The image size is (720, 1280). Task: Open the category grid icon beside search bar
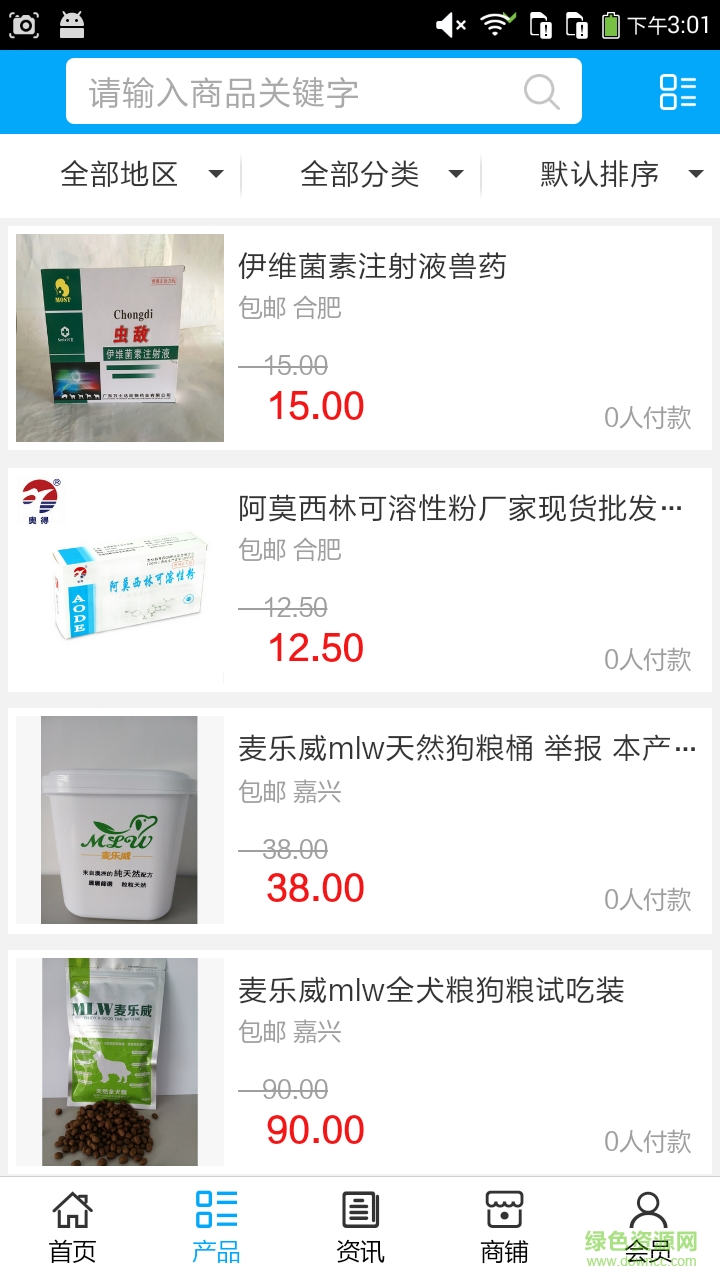pyautogui.click(x=677, y=92)
